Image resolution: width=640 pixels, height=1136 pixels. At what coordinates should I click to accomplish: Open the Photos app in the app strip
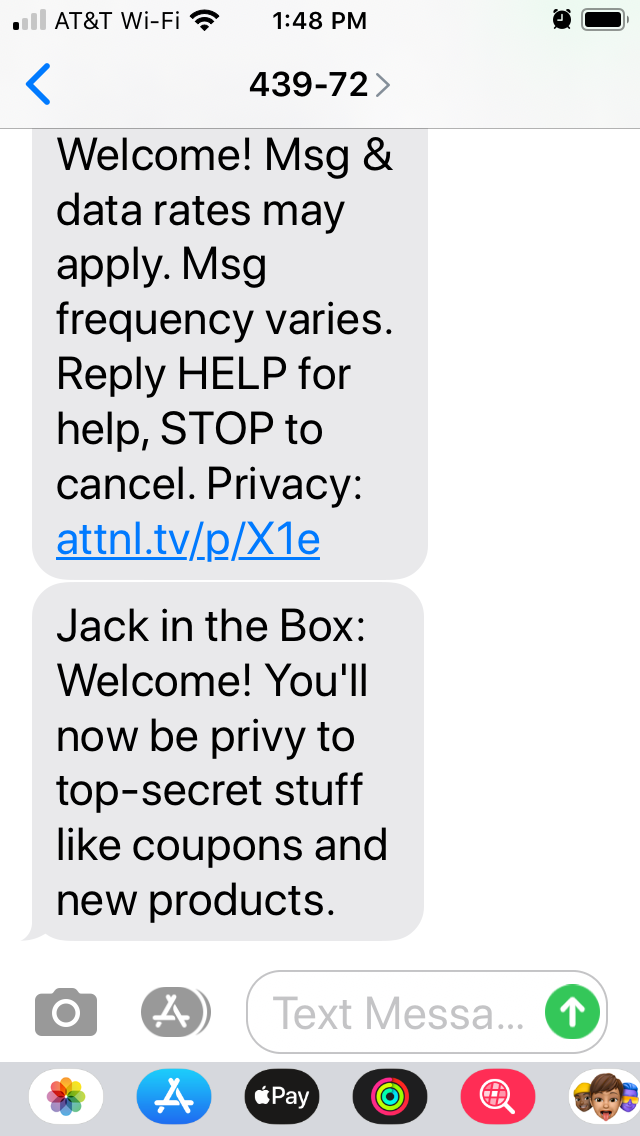point(65,1096)
